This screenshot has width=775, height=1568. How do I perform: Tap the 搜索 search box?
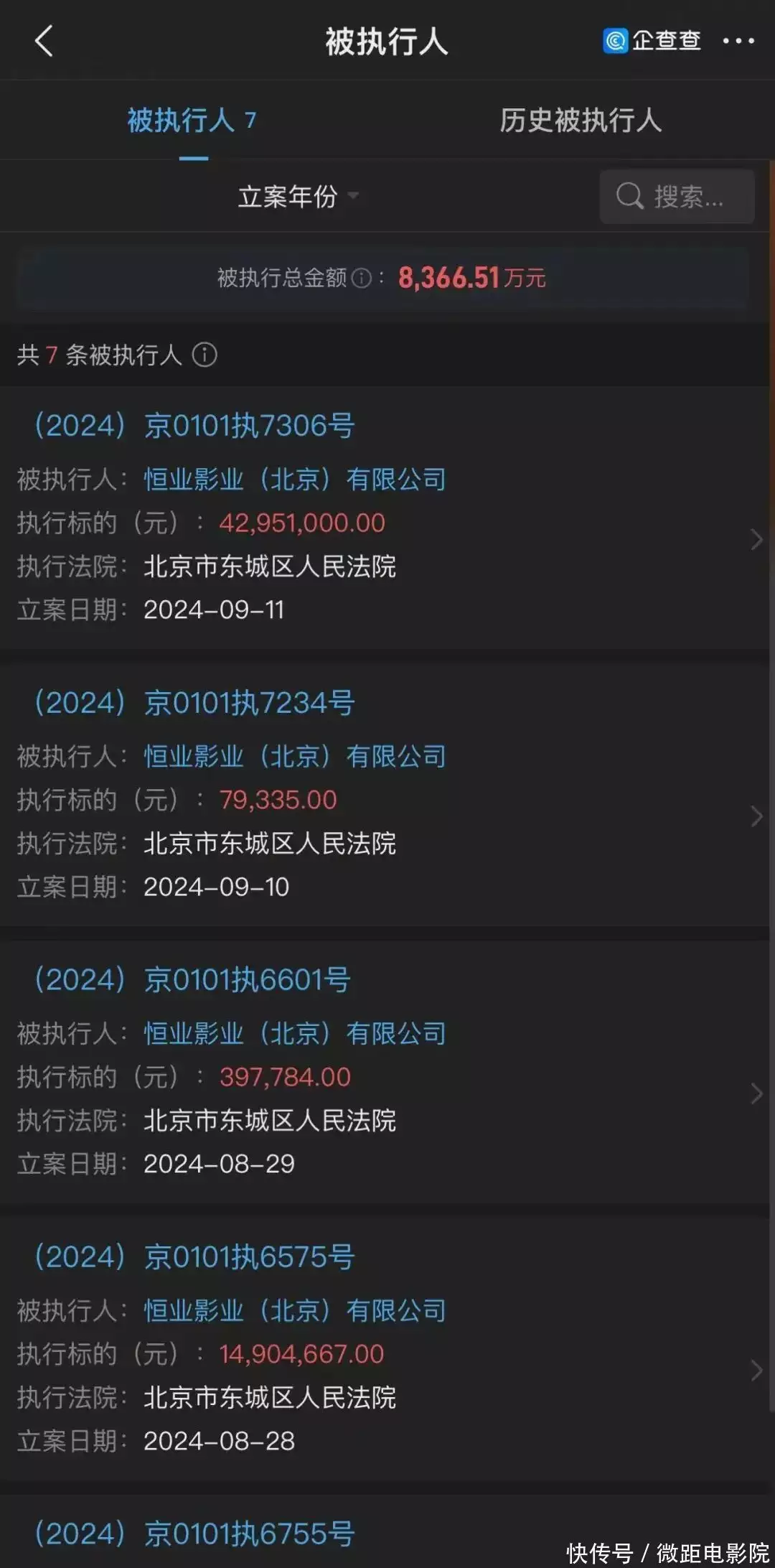pos(677,196)
